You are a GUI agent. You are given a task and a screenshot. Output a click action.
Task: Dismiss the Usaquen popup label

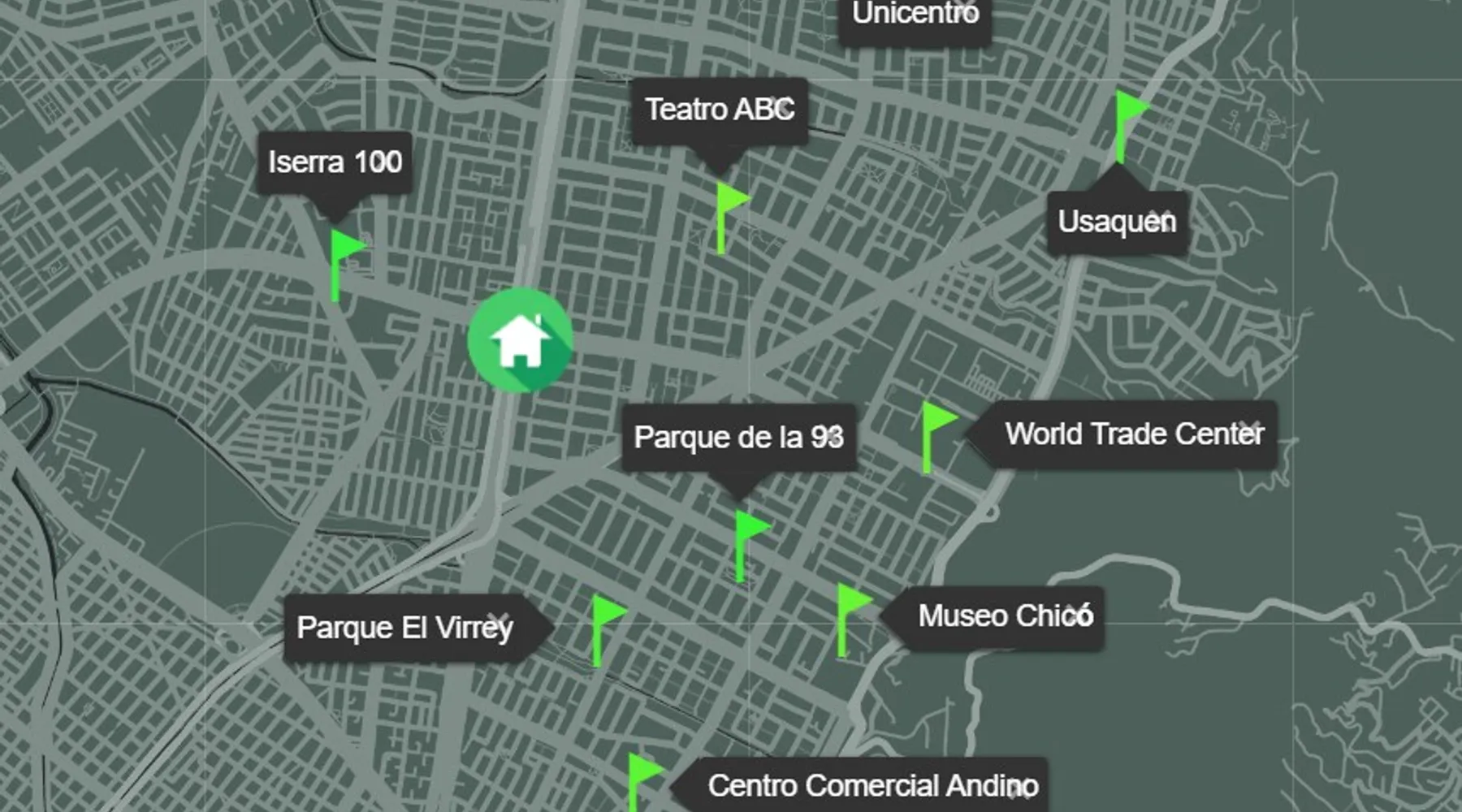coord(1162,218)
